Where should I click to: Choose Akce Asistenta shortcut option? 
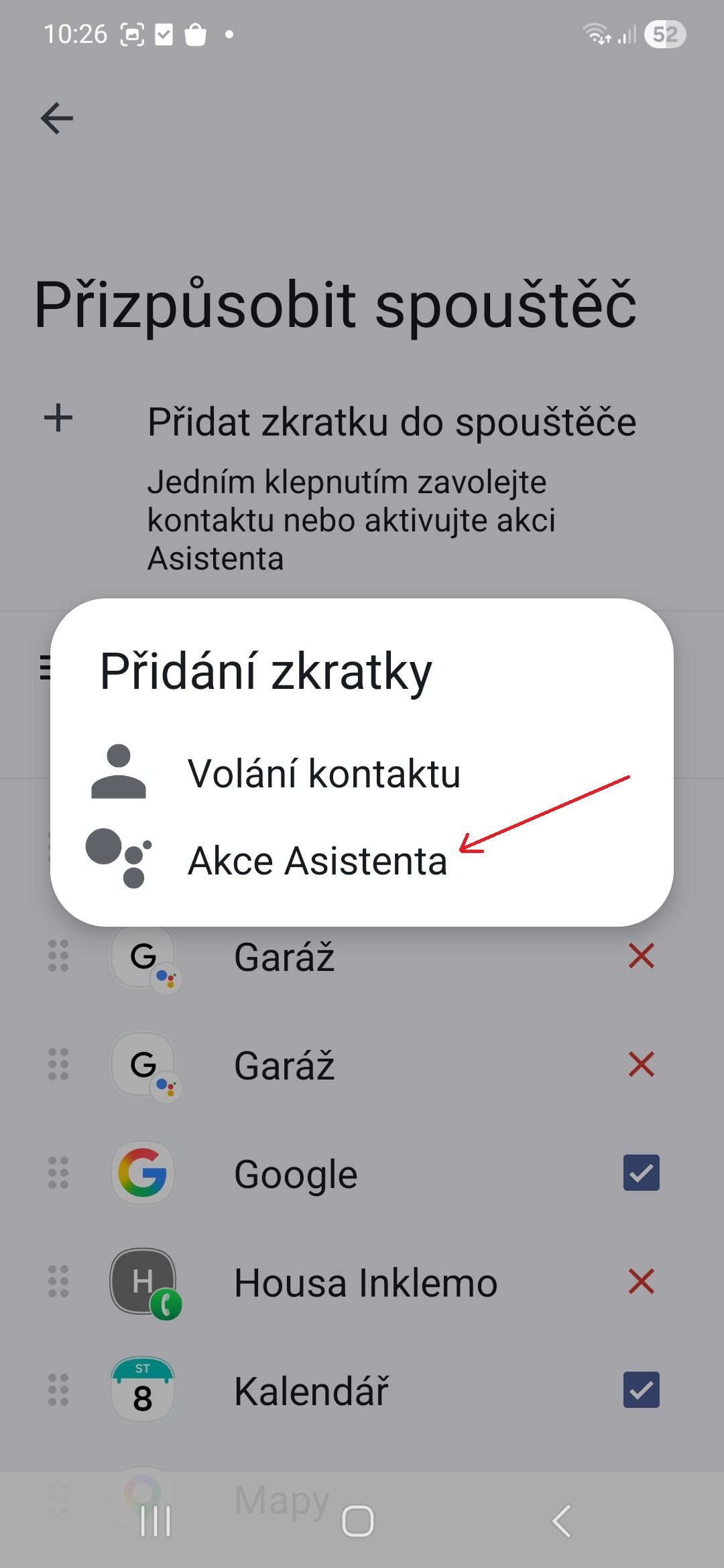[x=317, y=860]
